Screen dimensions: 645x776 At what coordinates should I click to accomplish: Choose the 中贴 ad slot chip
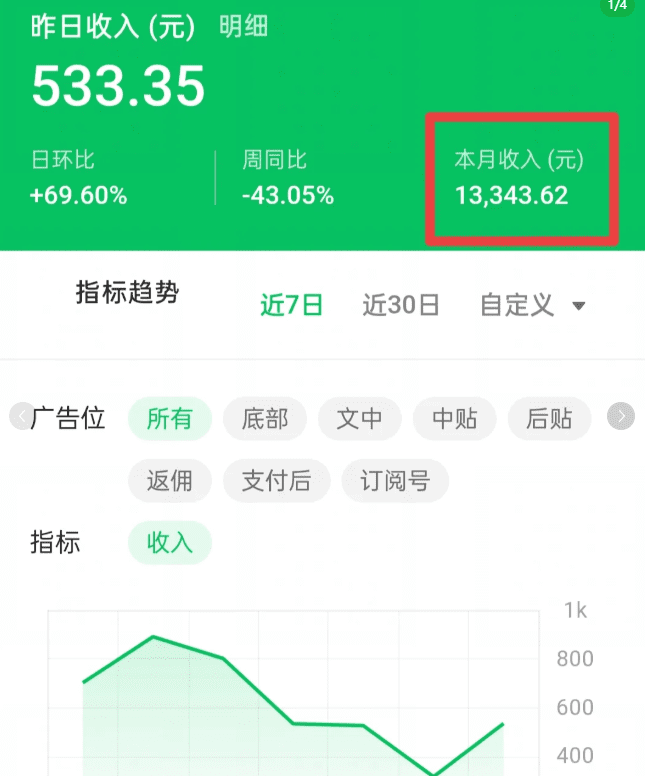(454, 418)
